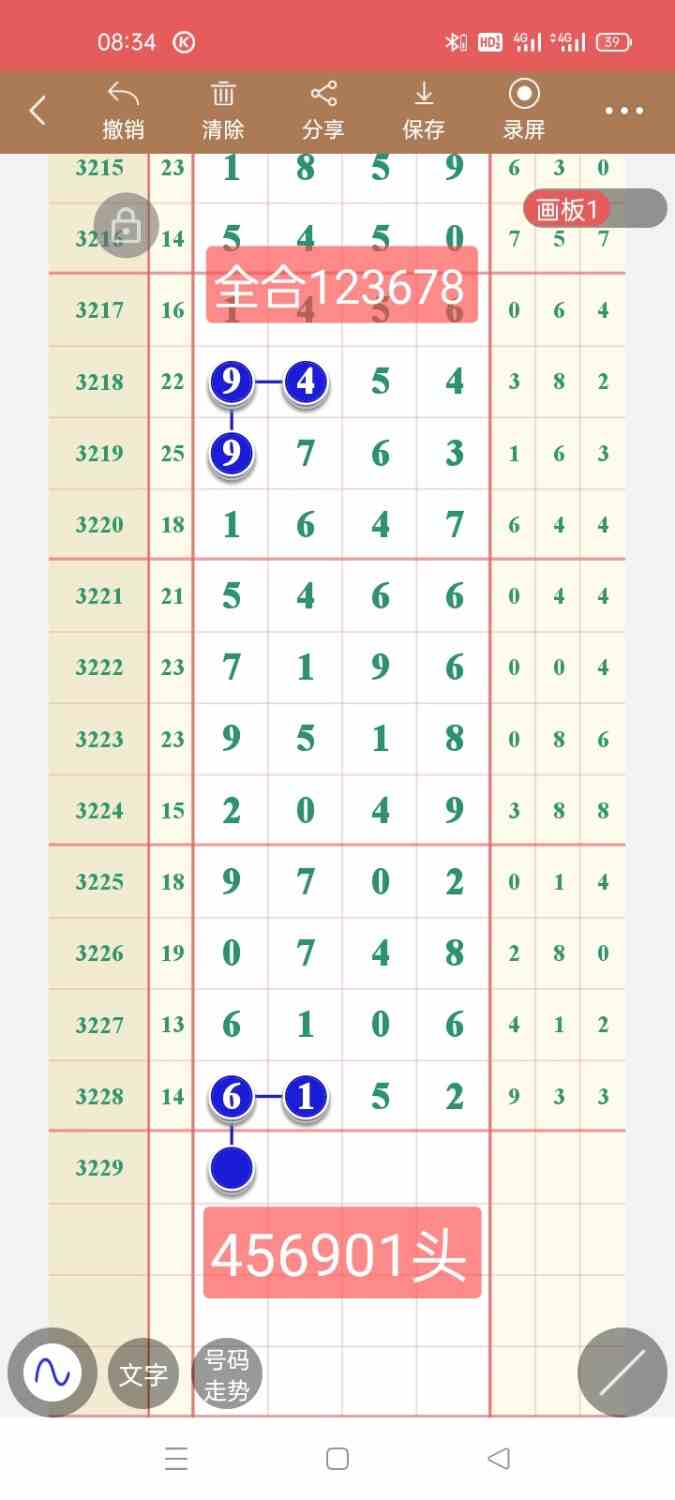
Task: Add a text note with 文字
Action: point(143,1375)
